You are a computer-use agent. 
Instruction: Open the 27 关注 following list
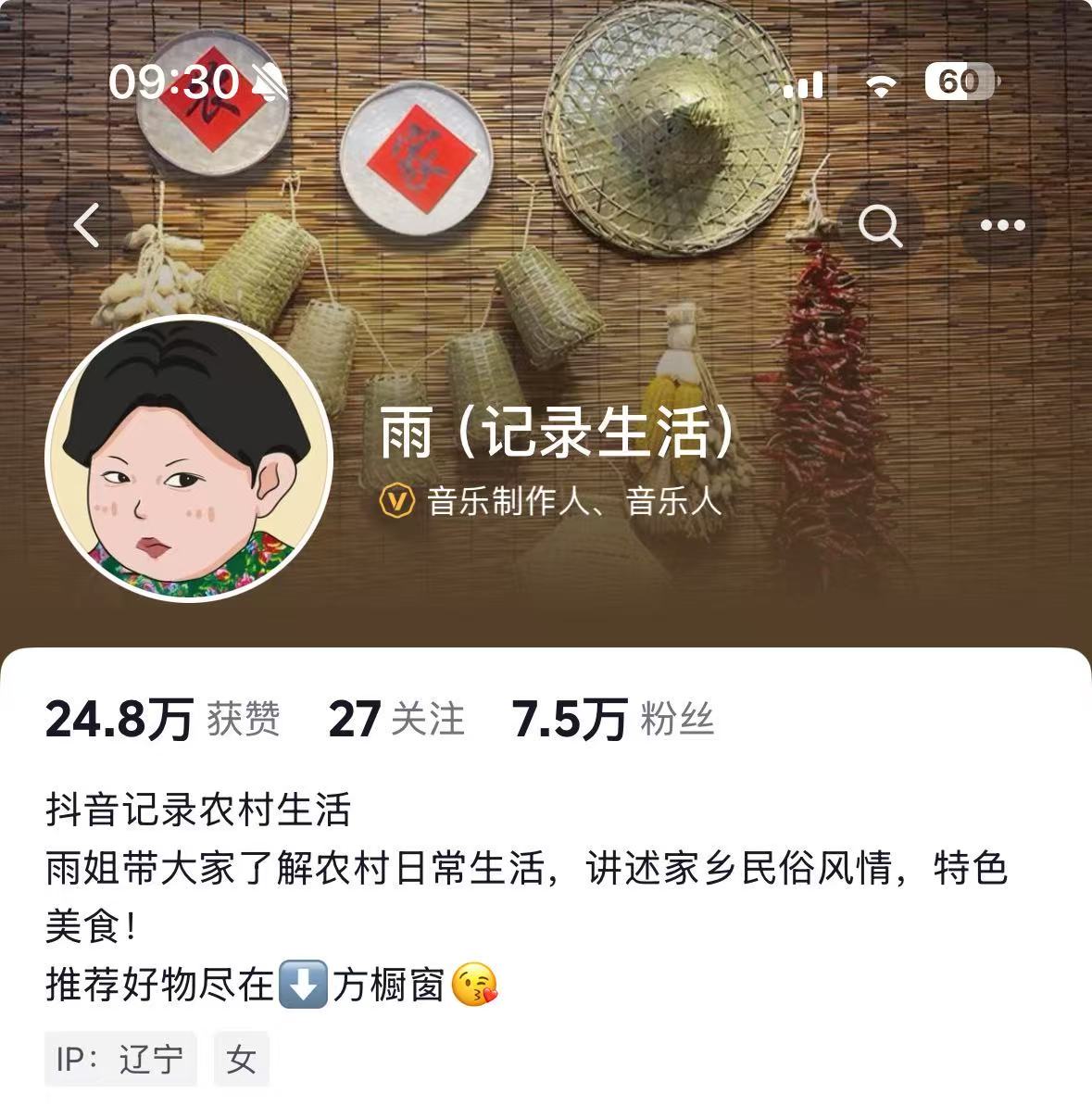click(x=397, y=718)
